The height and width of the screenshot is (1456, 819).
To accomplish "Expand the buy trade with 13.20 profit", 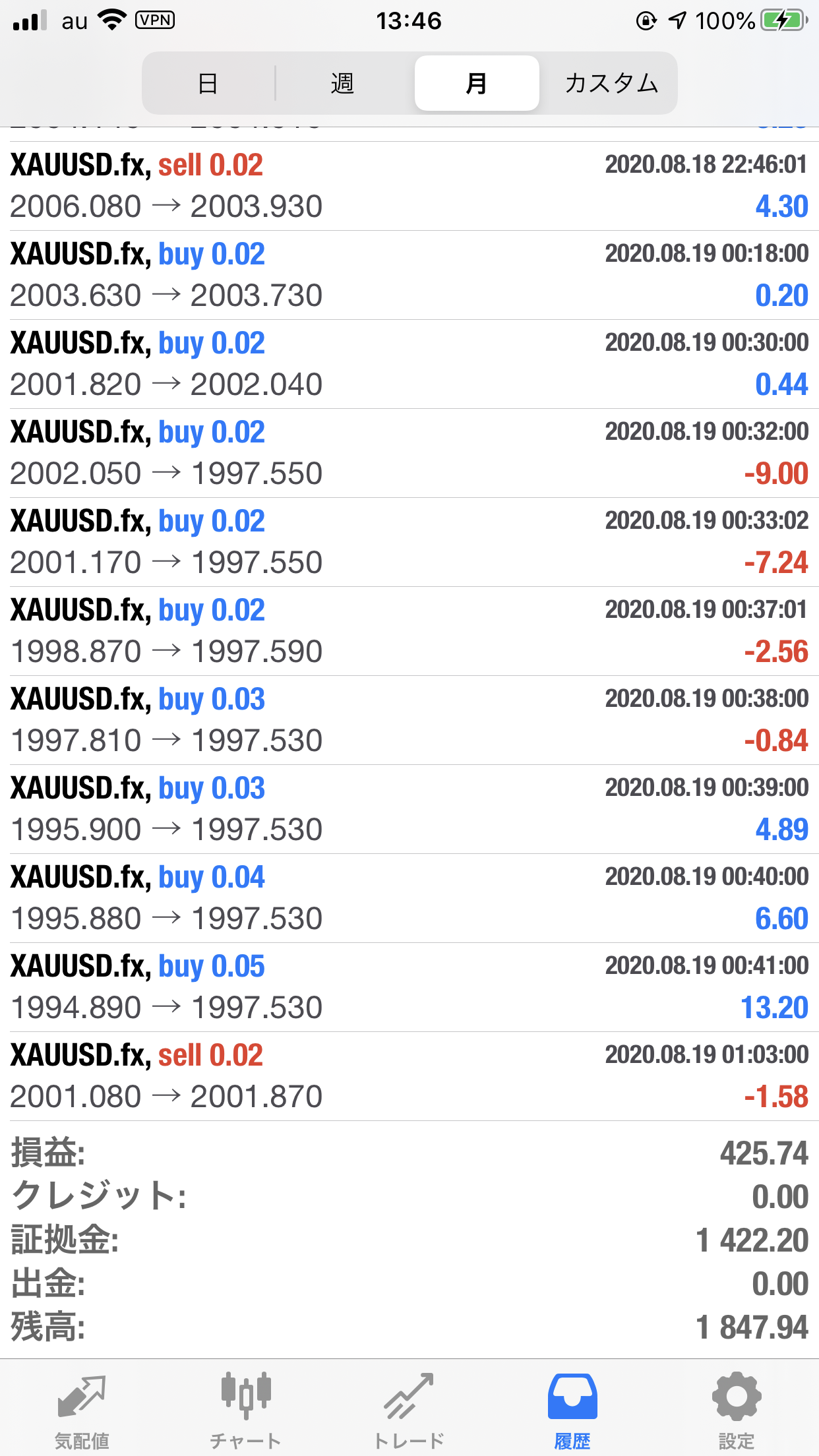I will click(x=409, y=987).
